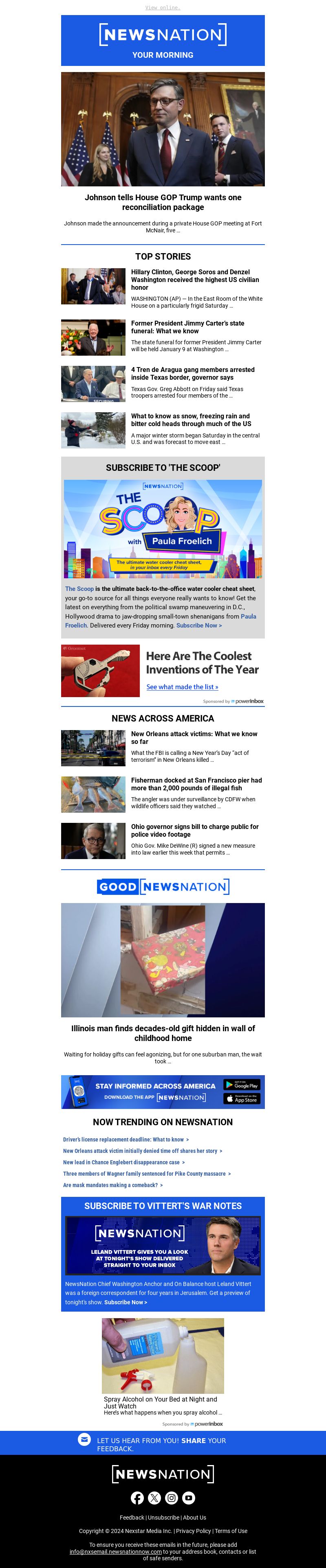Open Tren de Aragua gang arrests story
326x1568 pixels.
tap(193, 373)
